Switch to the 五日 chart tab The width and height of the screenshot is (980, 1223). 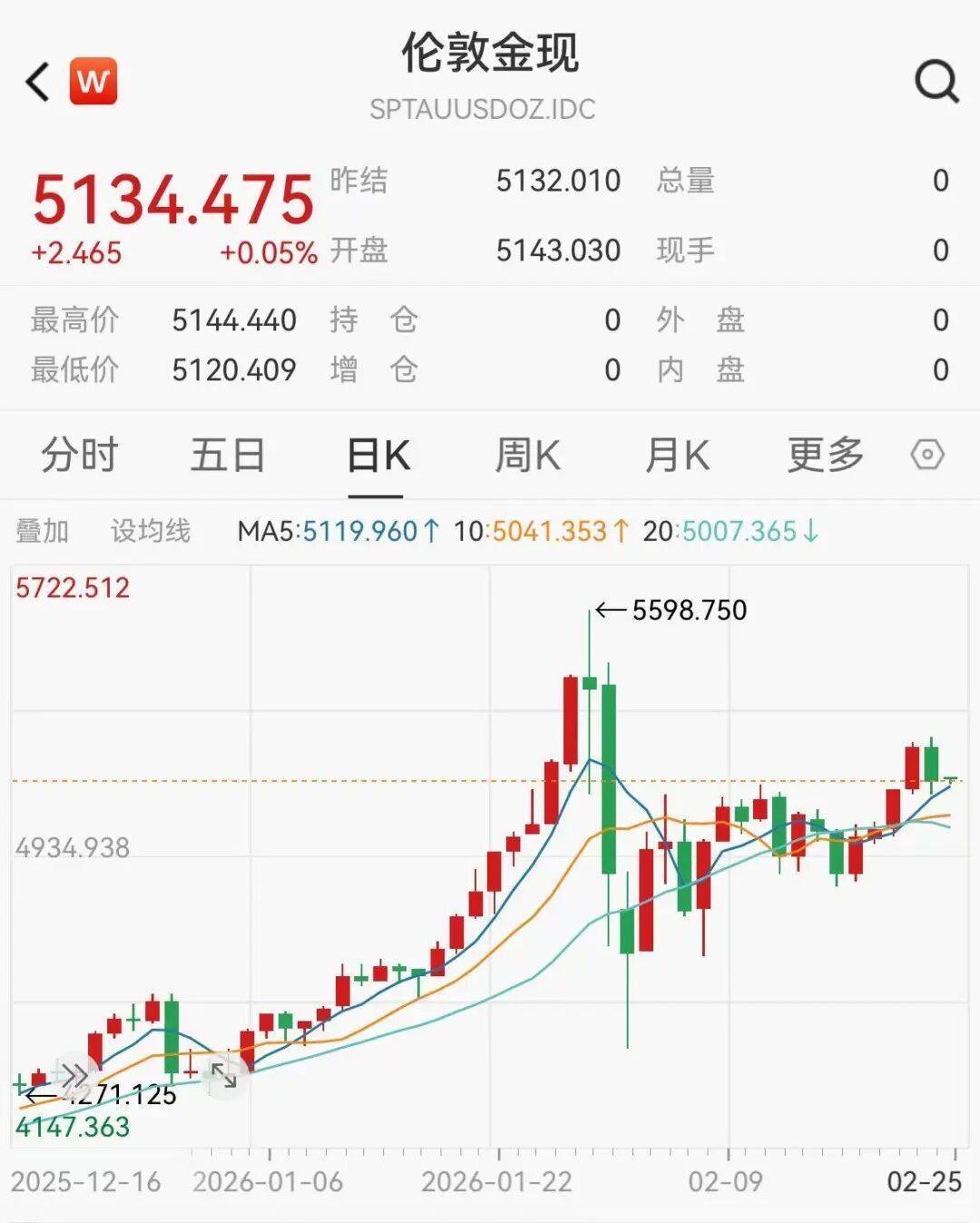point(228,455)
